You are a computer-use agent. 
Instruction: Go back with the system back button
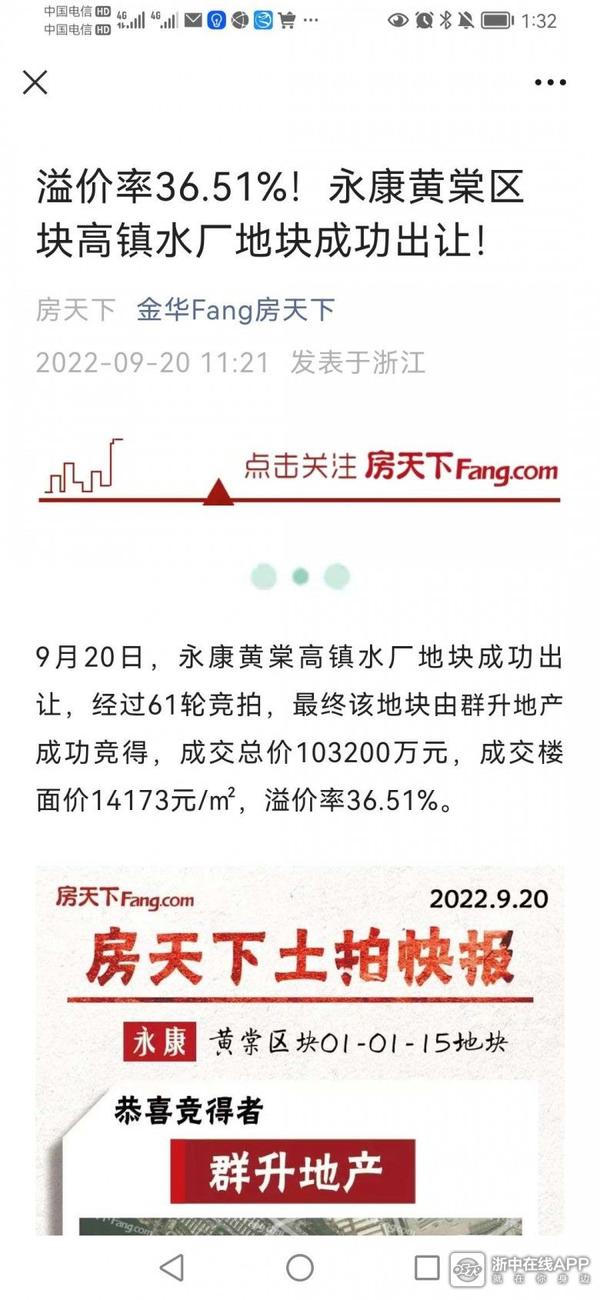(x=172, y=1267)
